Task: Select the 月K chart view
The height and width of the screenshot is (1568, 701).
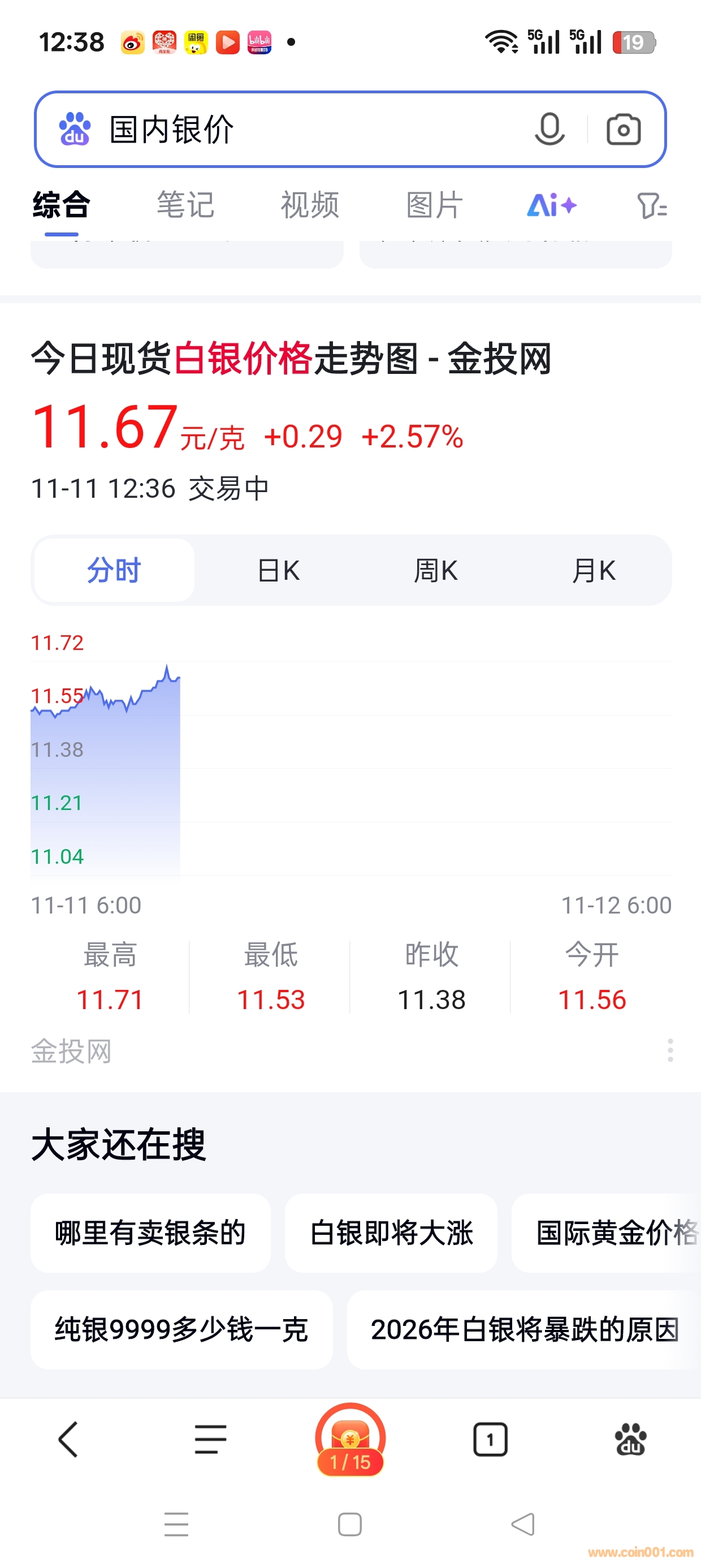Action: pyautogui.click(x=593, y=570)
